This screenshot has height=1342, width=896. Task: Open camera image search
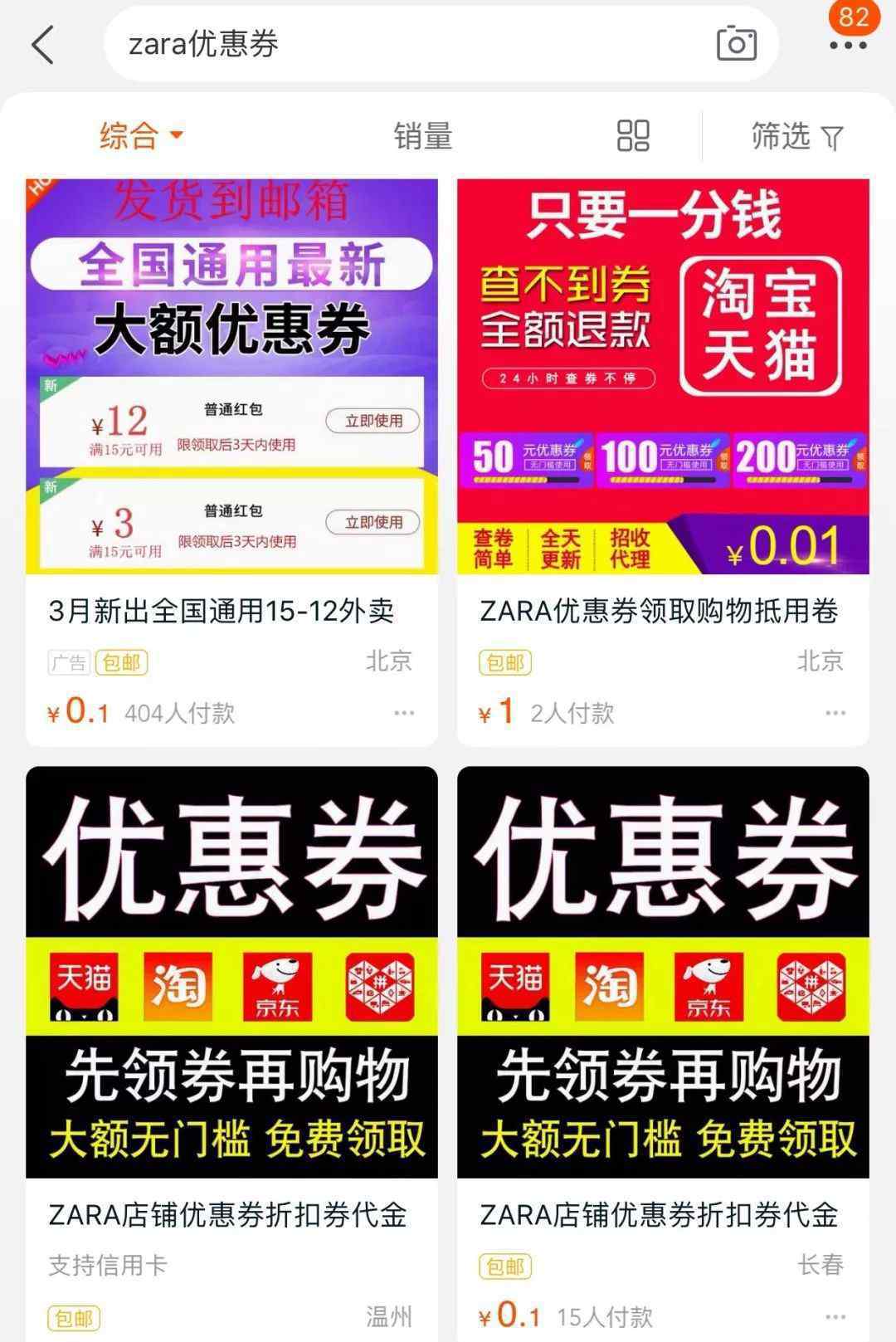[736, 44]
